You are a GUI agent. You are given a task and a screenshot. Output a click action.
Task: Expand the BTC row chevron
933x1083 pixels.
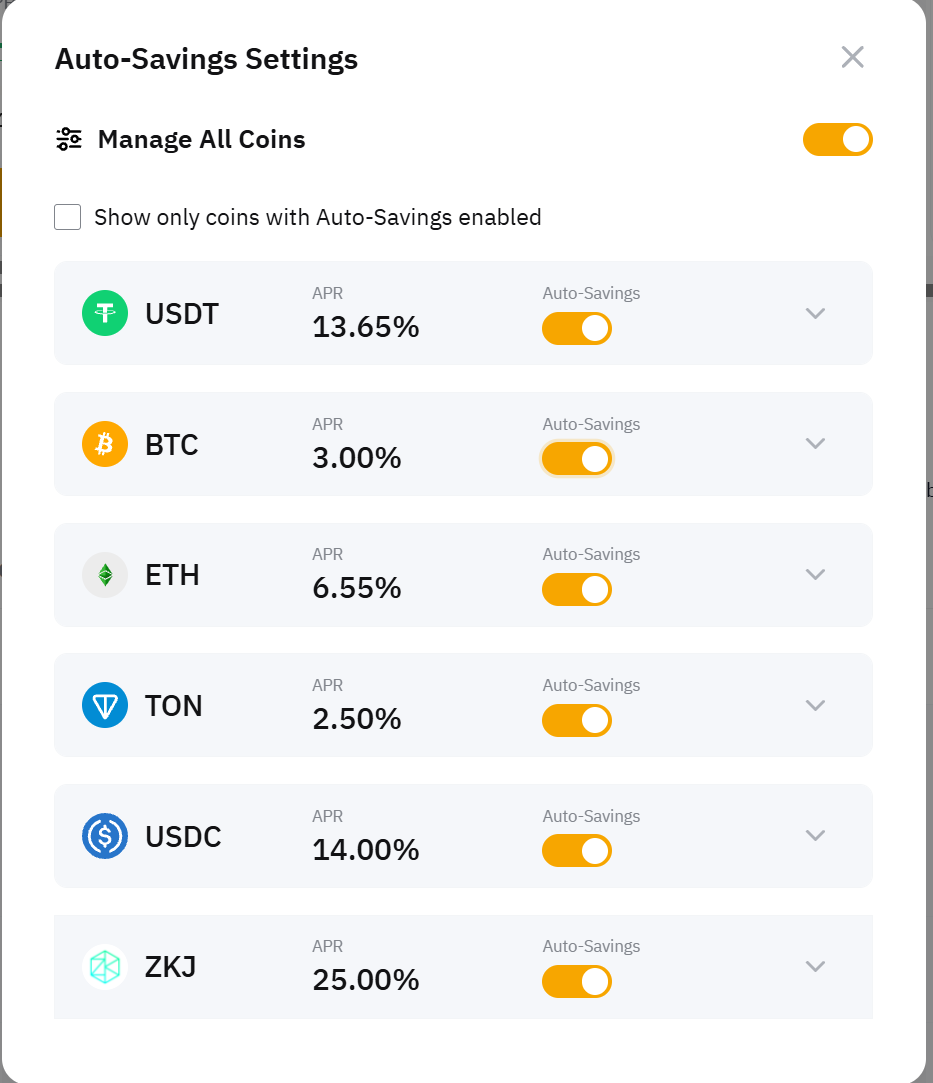(x=815, y=443)
